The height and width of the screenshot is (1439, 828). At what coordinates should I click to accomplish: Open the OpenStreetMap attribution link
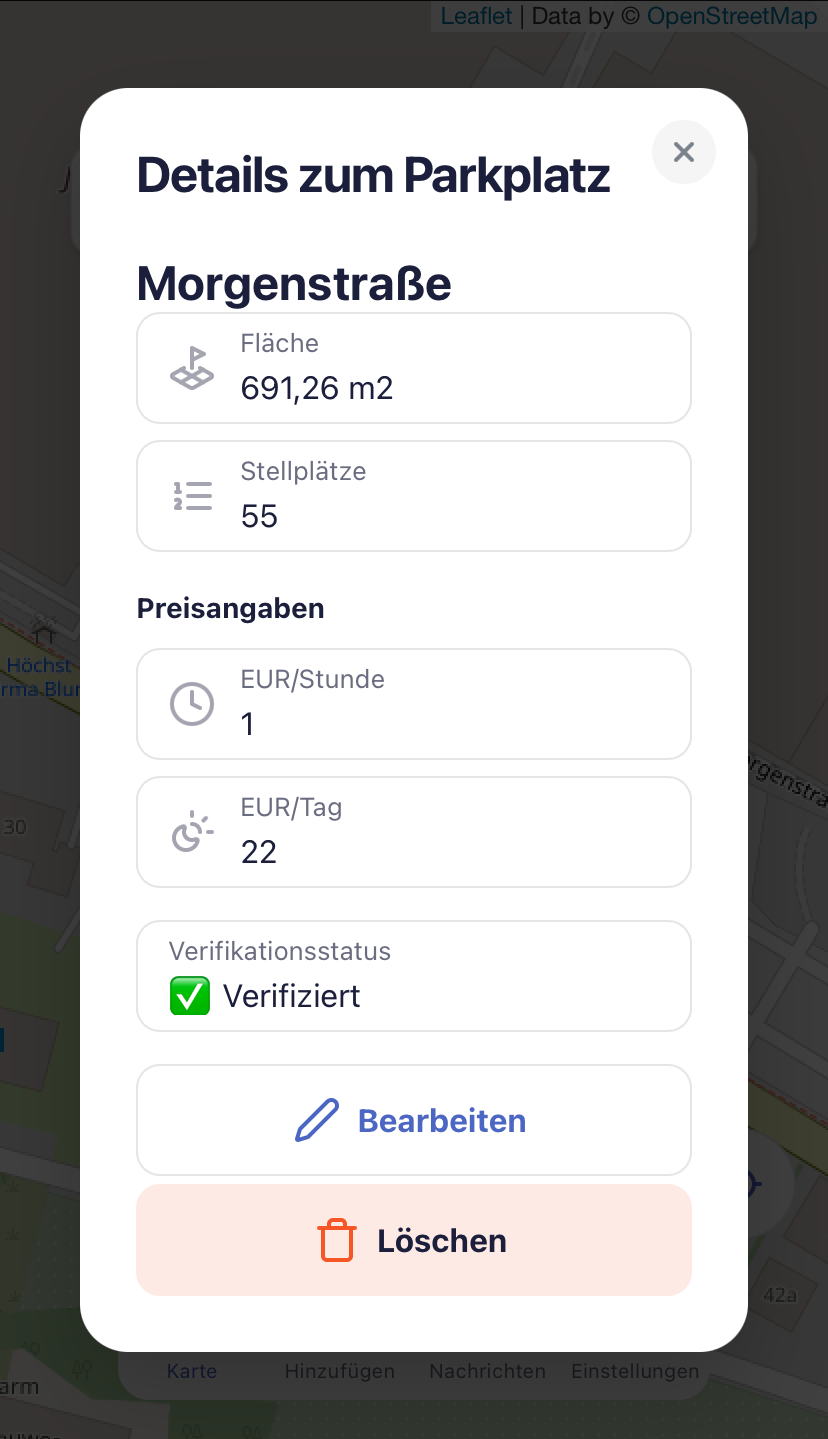click(731, 16)
